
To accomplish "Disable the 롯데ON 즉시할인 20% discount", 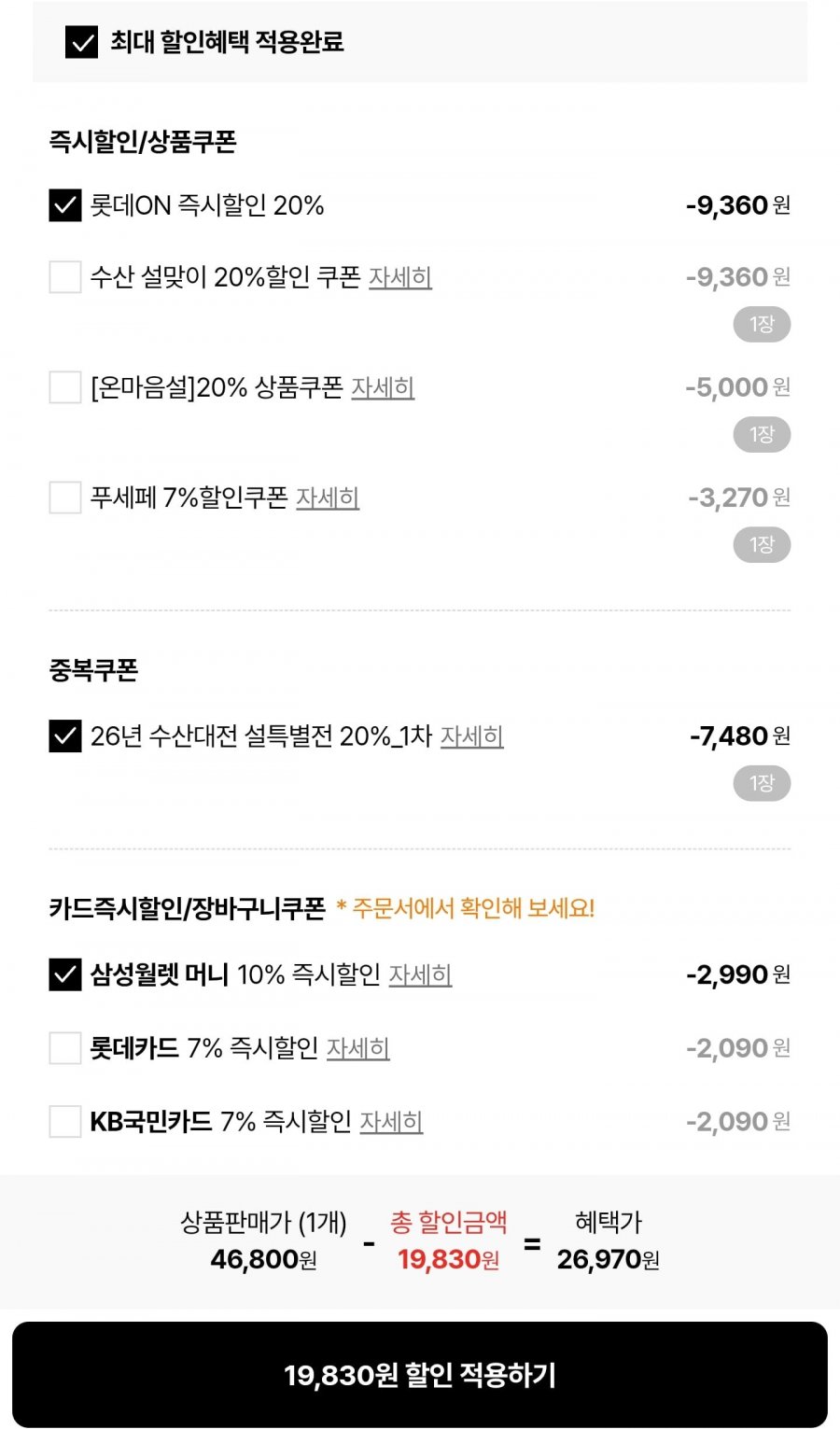I will [63, 205].
